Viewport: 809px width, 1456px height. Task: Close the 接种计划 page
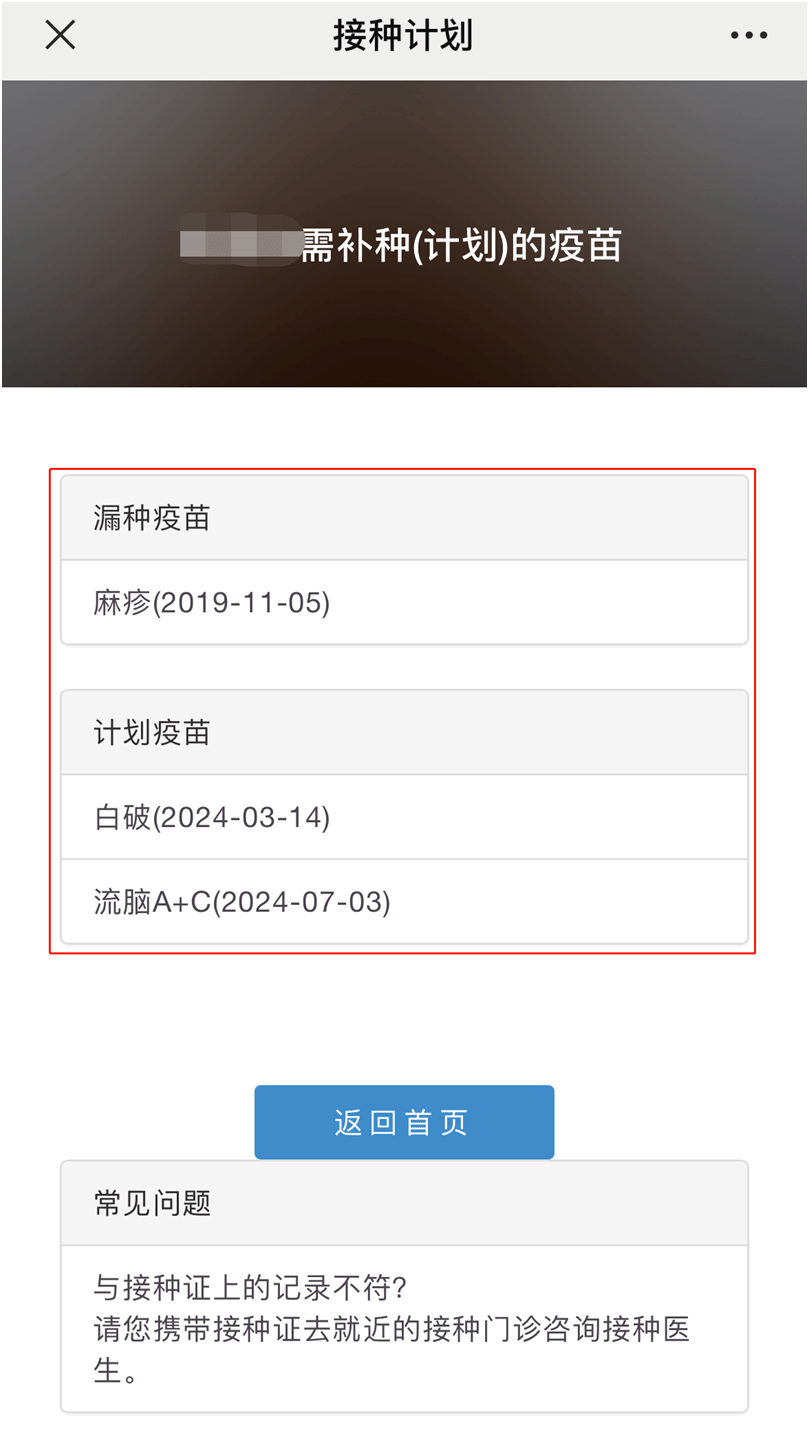pos(60,36)
